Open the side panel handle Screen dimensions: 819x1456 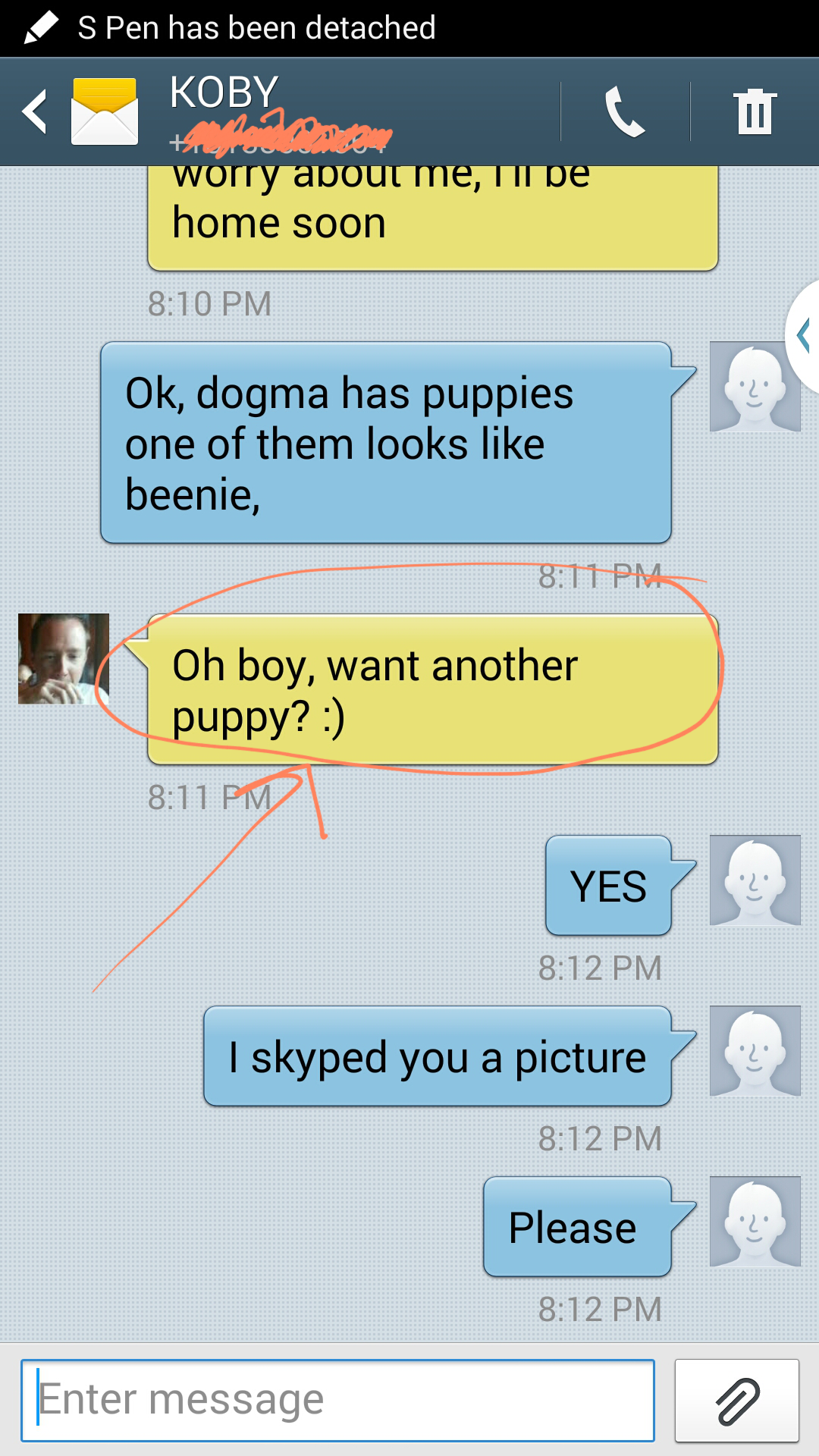tap(804, 334)
